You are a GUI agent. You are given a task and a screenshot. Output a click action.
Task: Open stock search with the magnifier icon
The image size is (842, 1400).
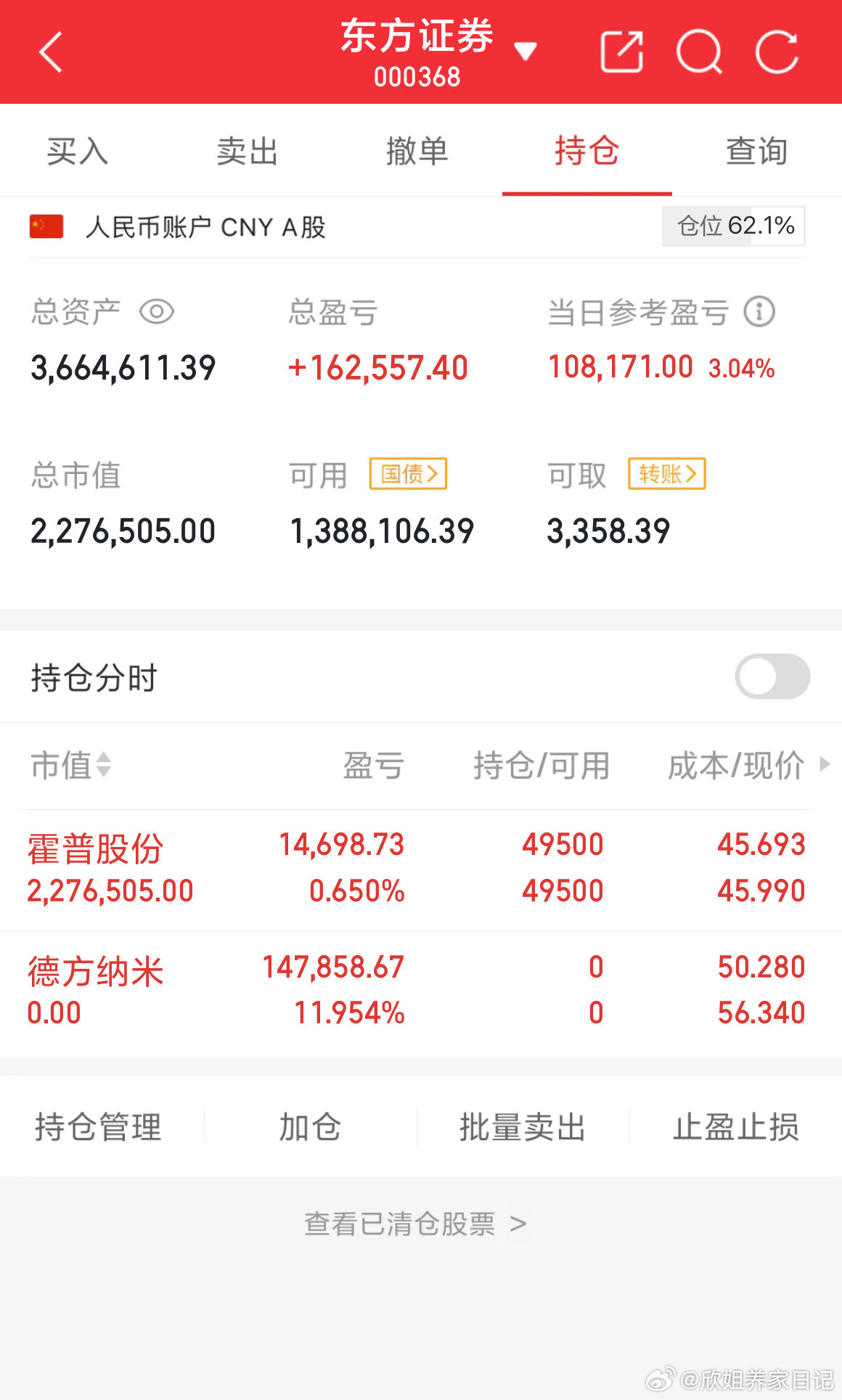tap(699, 51)
